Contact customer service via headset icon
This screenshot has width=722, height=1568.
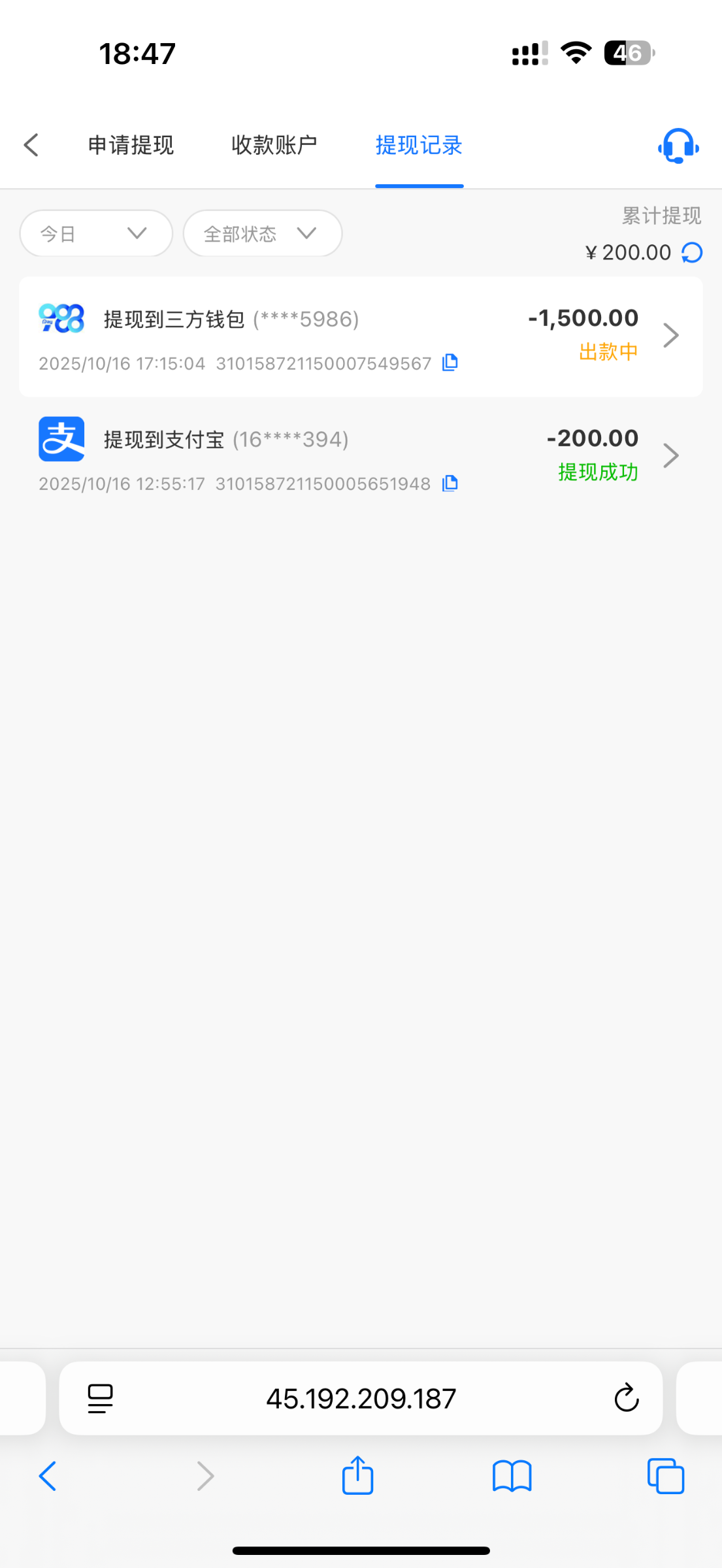[678, 146]
